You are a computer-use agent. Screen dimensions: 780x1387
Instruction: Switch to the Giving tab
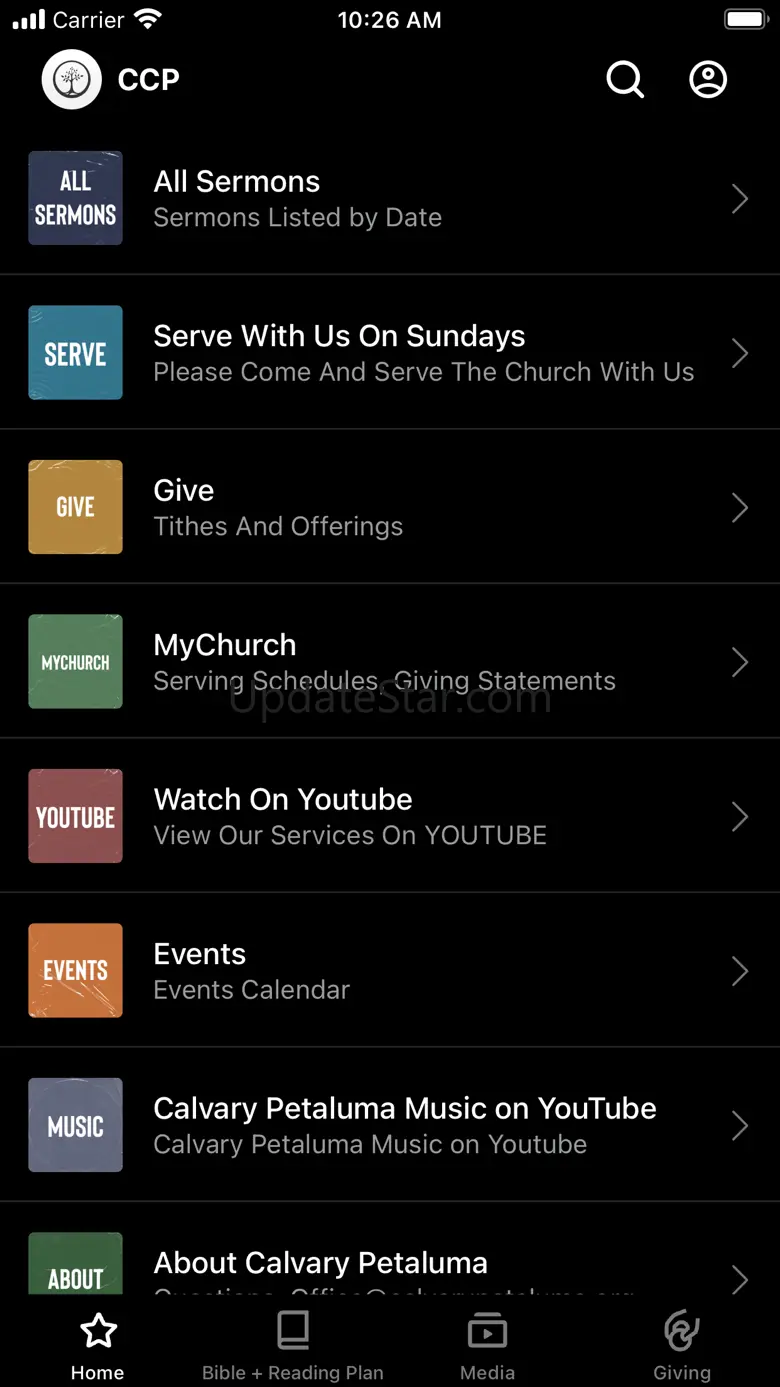coord(682,1346)
